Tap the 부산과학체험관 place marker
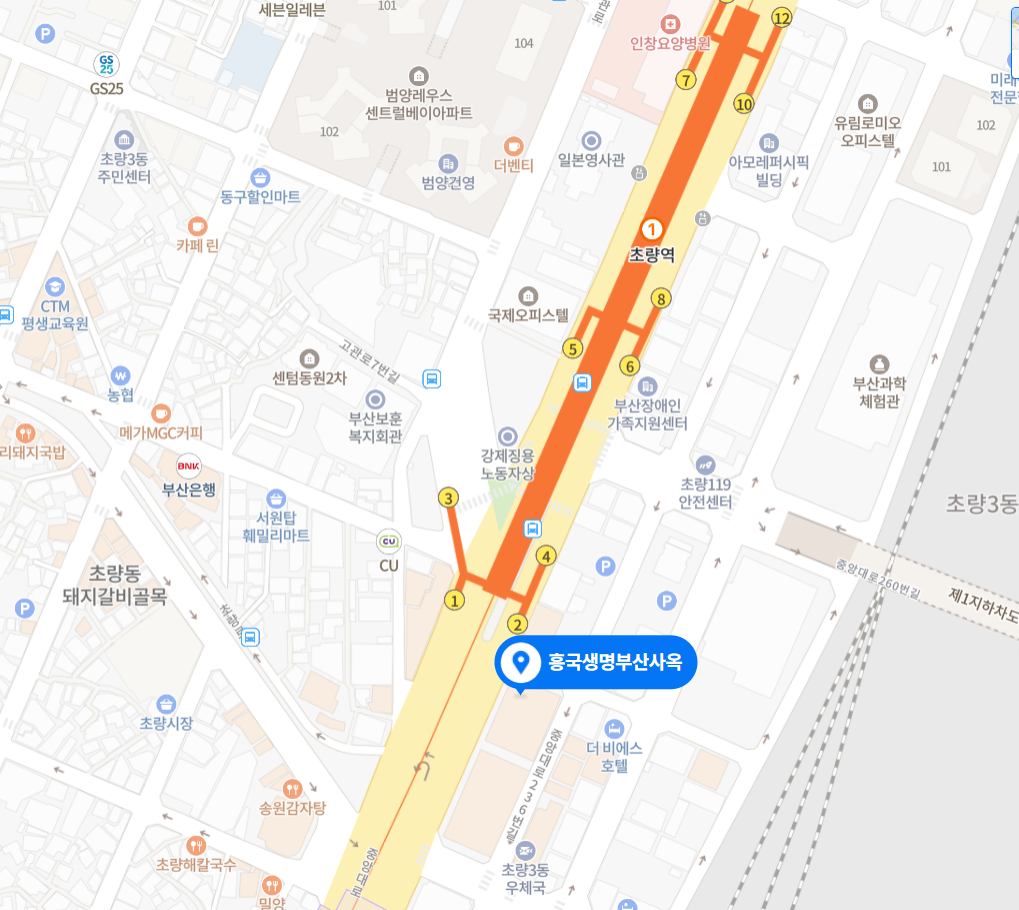 point(879,364)
